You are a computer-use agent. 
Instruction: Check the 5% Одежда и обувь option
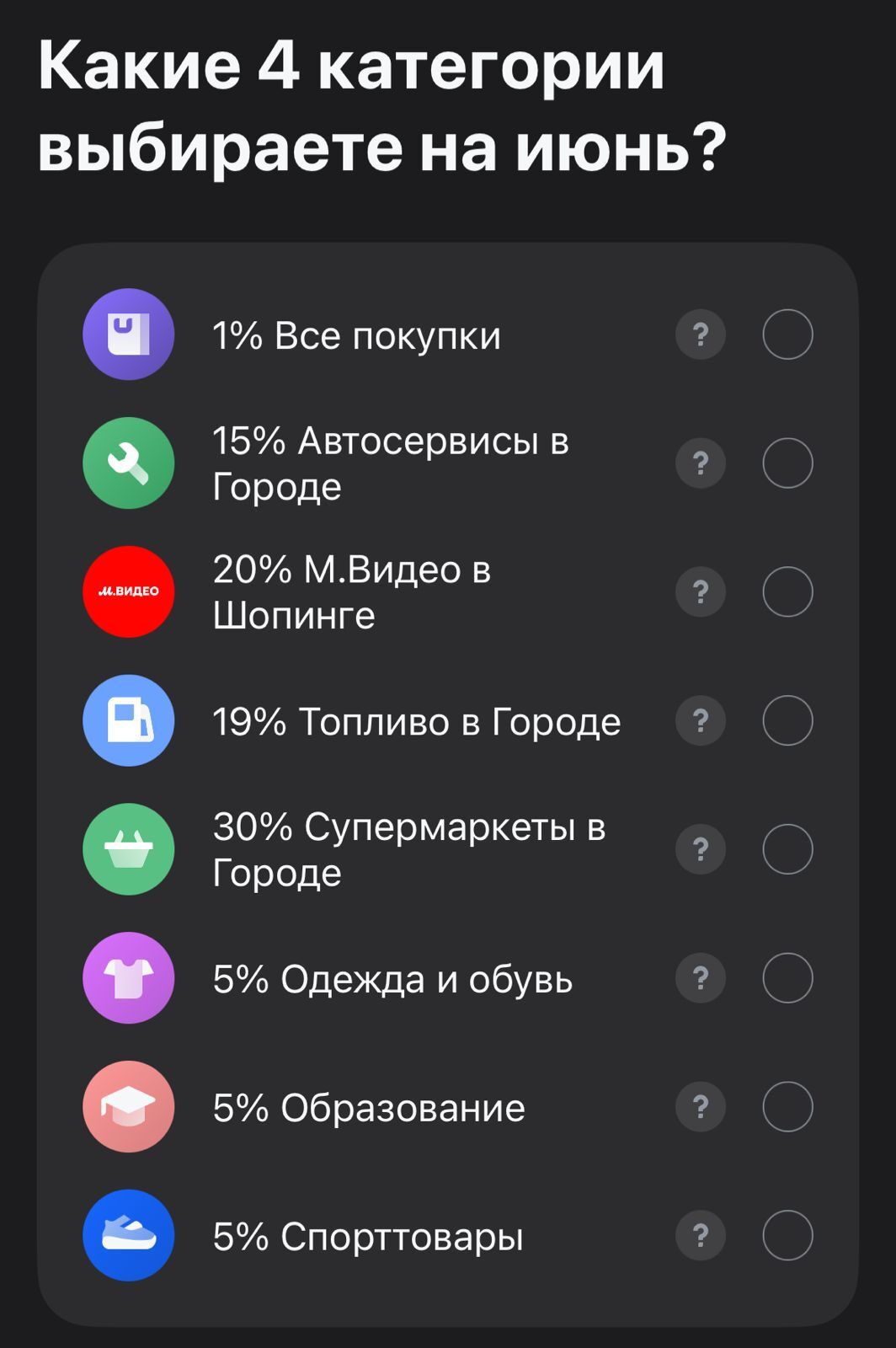point(787,978)
